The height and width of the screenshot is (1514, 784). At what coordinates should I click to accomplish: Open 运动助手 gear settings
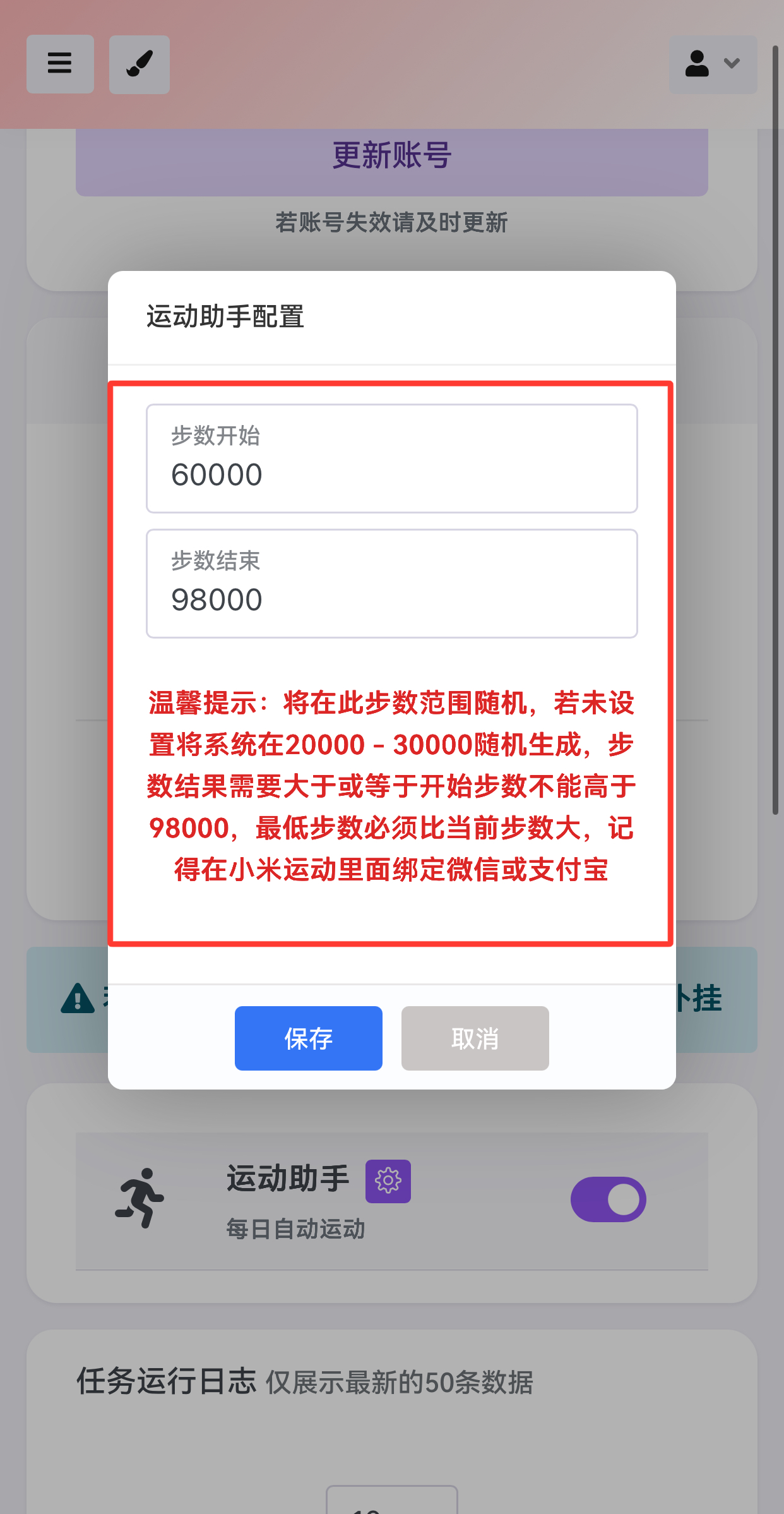tap(388, 1181)
